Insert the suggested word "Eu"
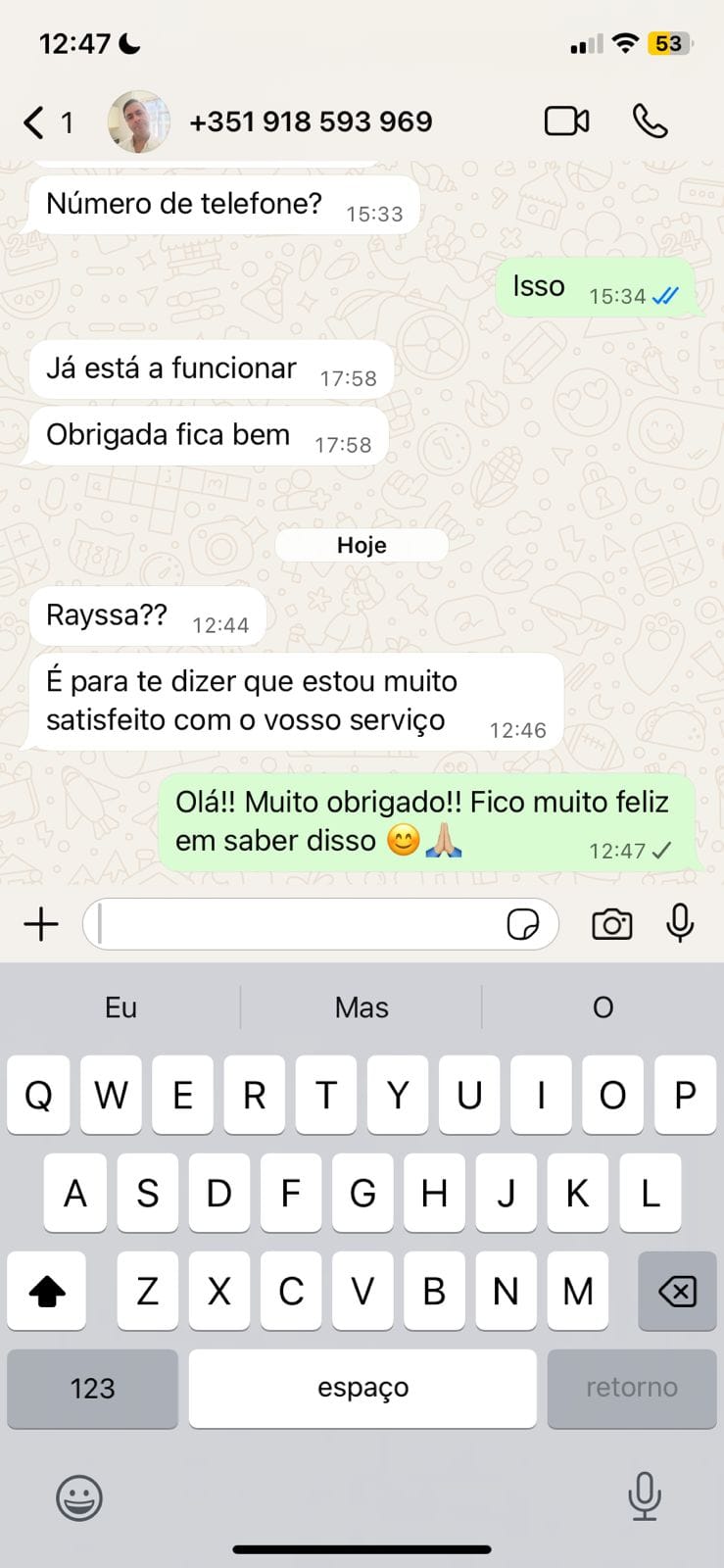 click(121, 1007)
